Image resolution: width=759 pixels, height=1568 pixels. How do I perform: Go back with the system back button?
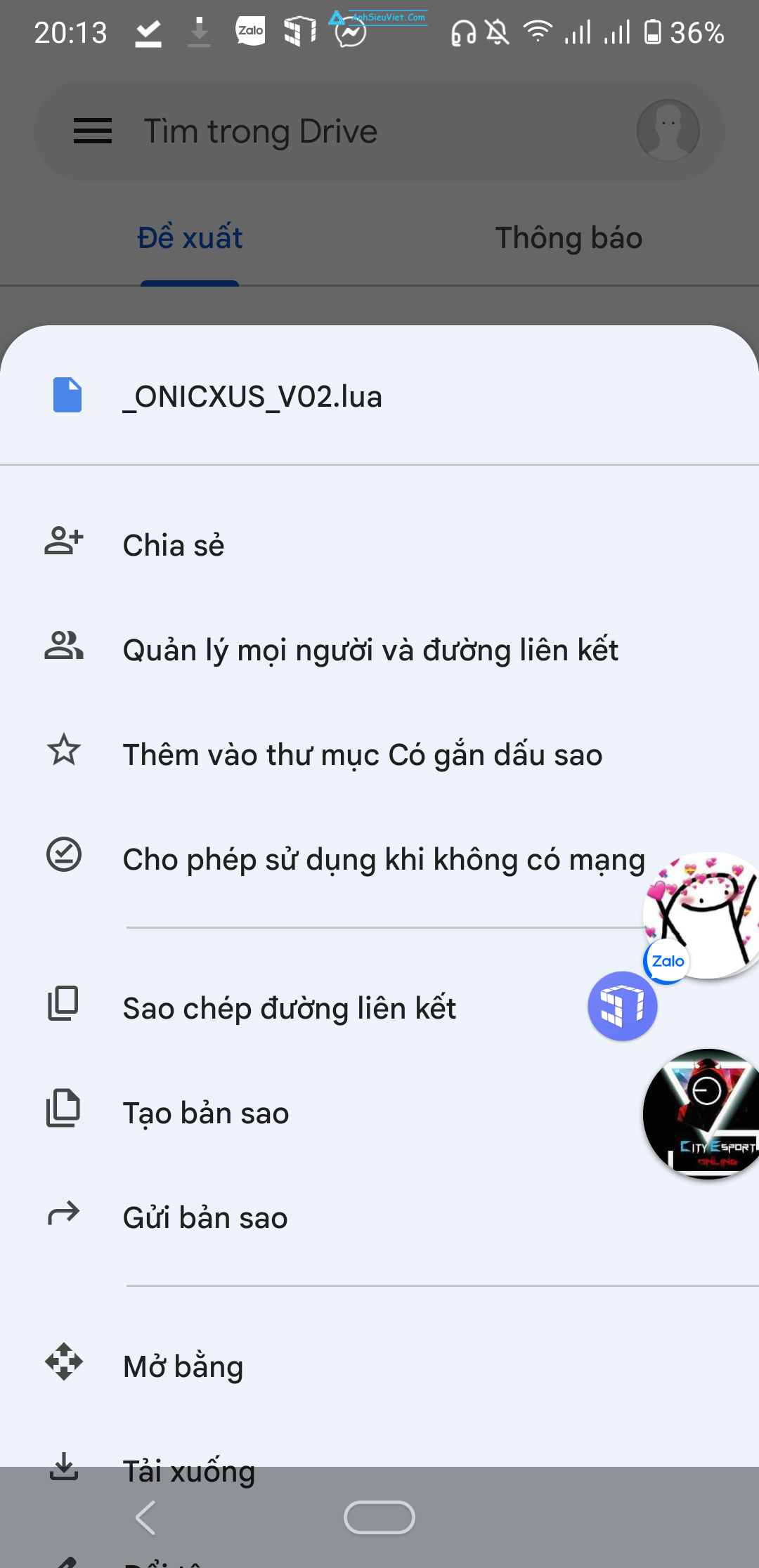coord(145,1518)
